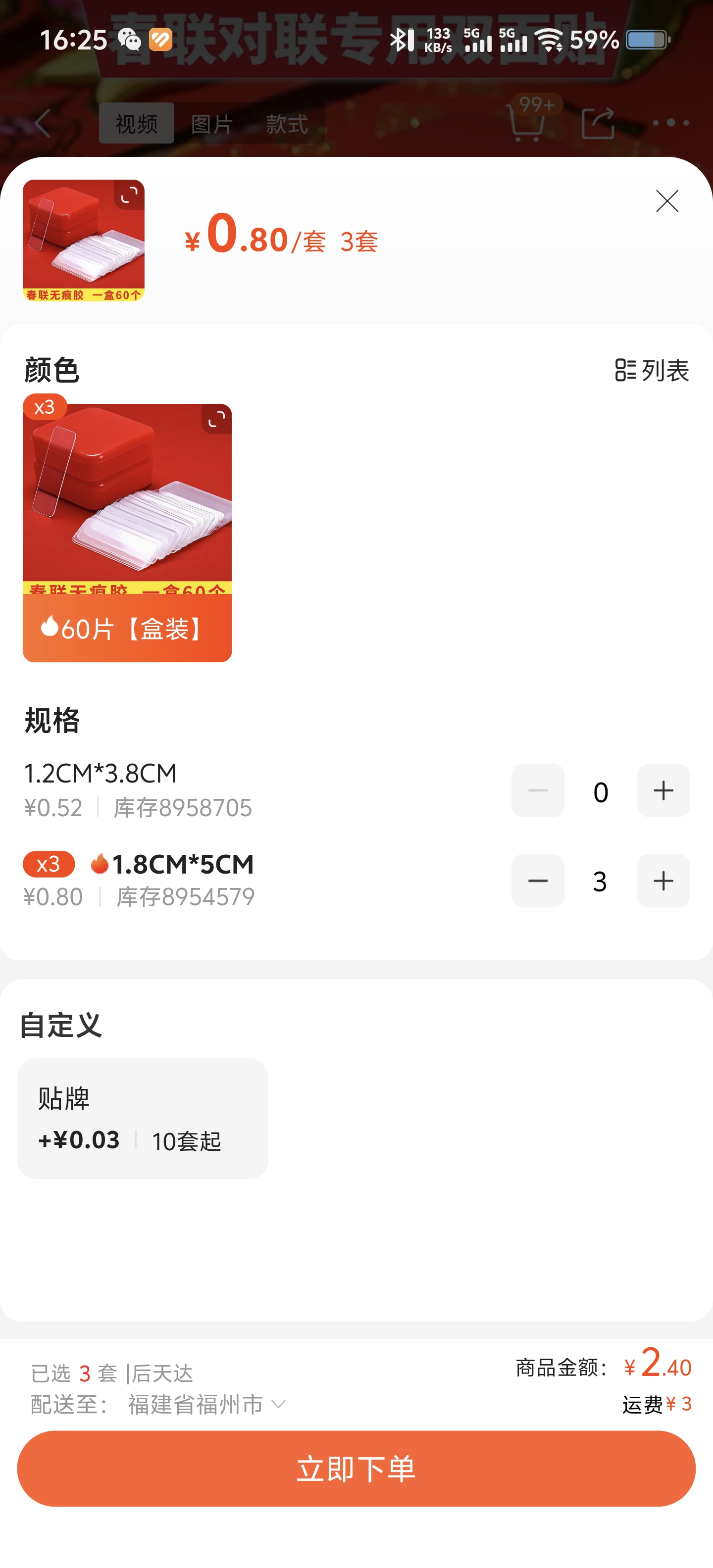Expand the 60片 color image fullscreen
713x1568 pixels.
click(x=216, y=419)
